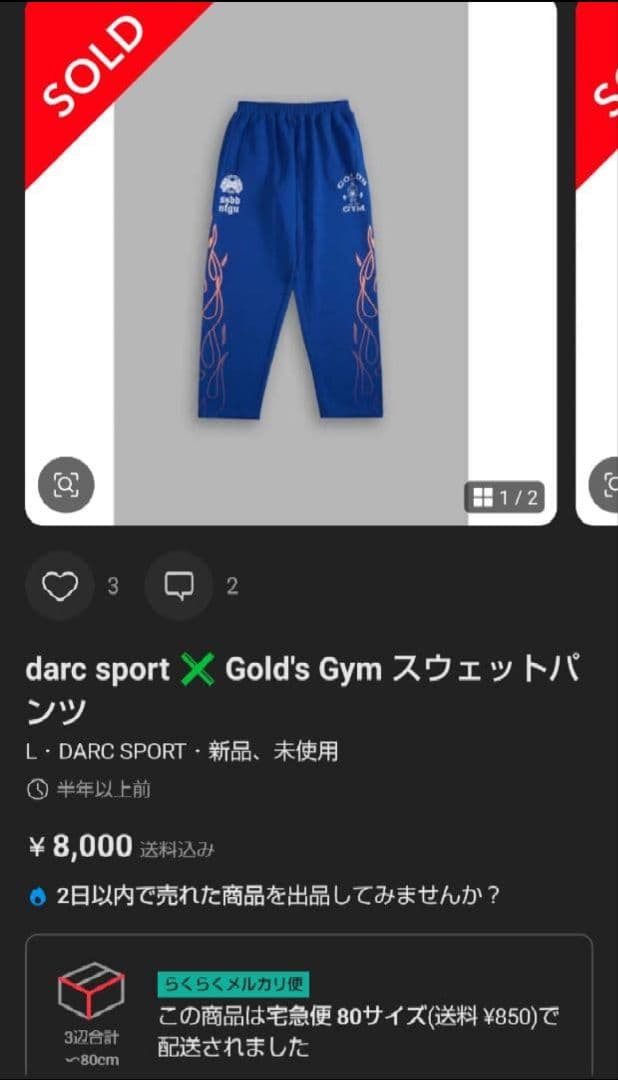
Task: Open the 1 / 2 photo grid view
Action: coord(505,497)
